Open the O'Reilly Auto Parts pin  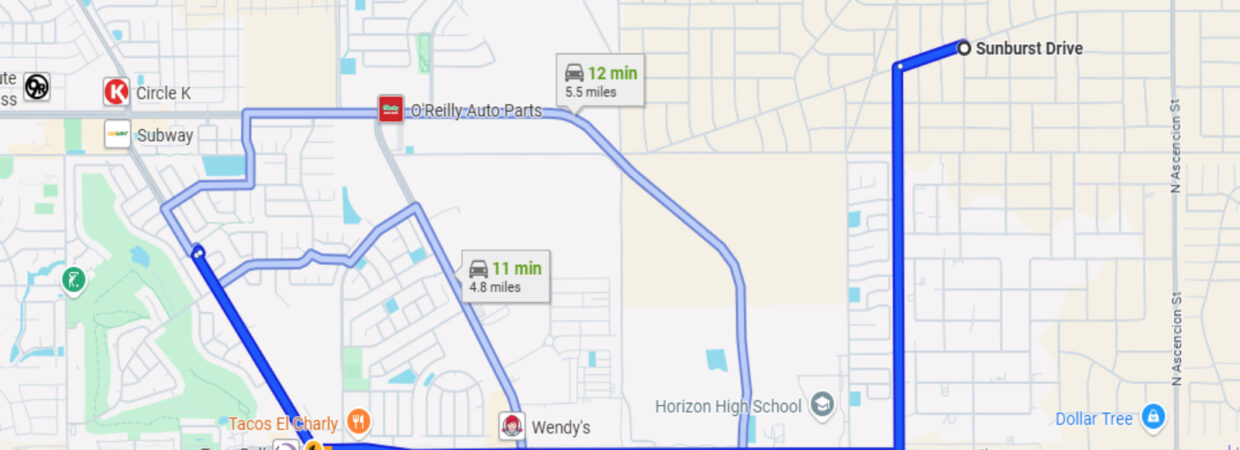point(390,109)
